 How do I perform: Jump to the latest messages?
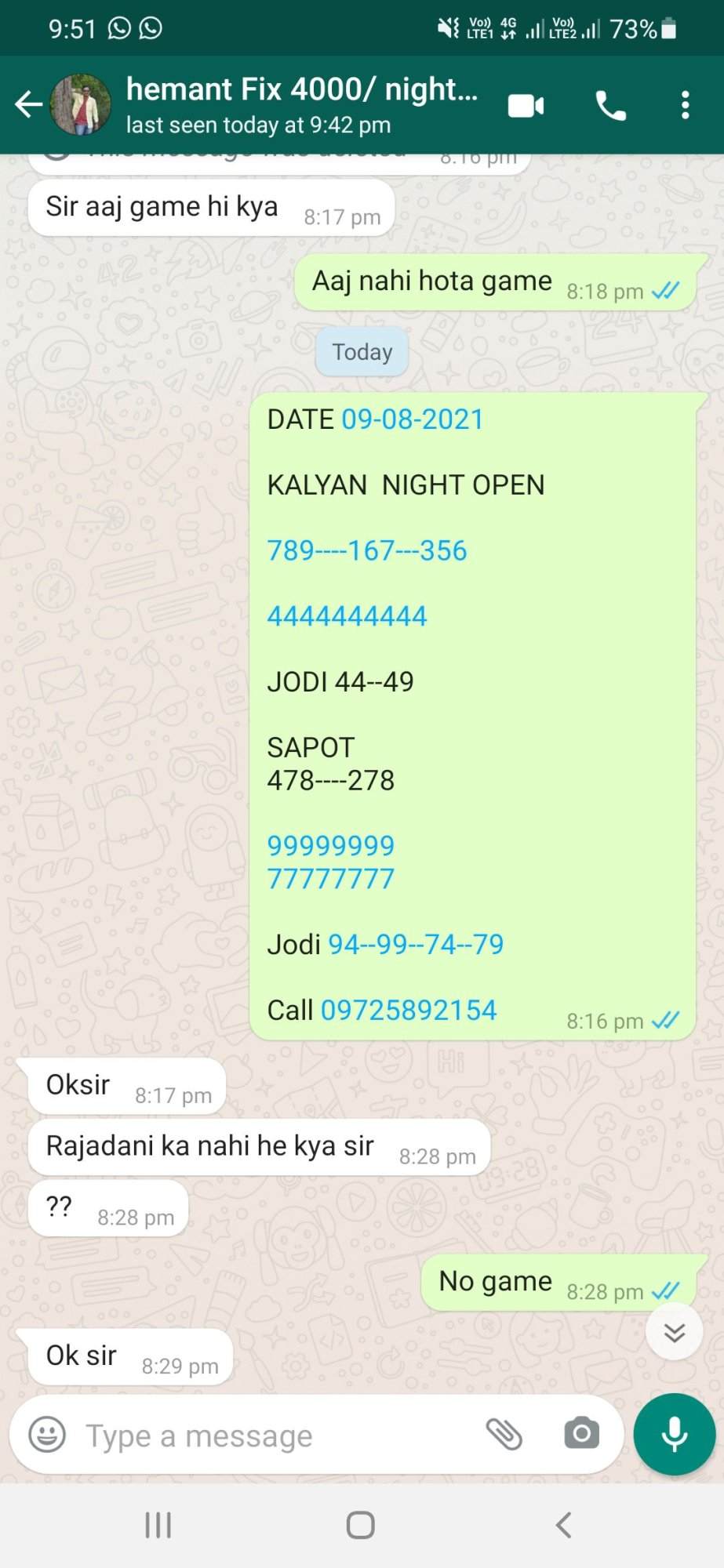(x=674, y=1332)
